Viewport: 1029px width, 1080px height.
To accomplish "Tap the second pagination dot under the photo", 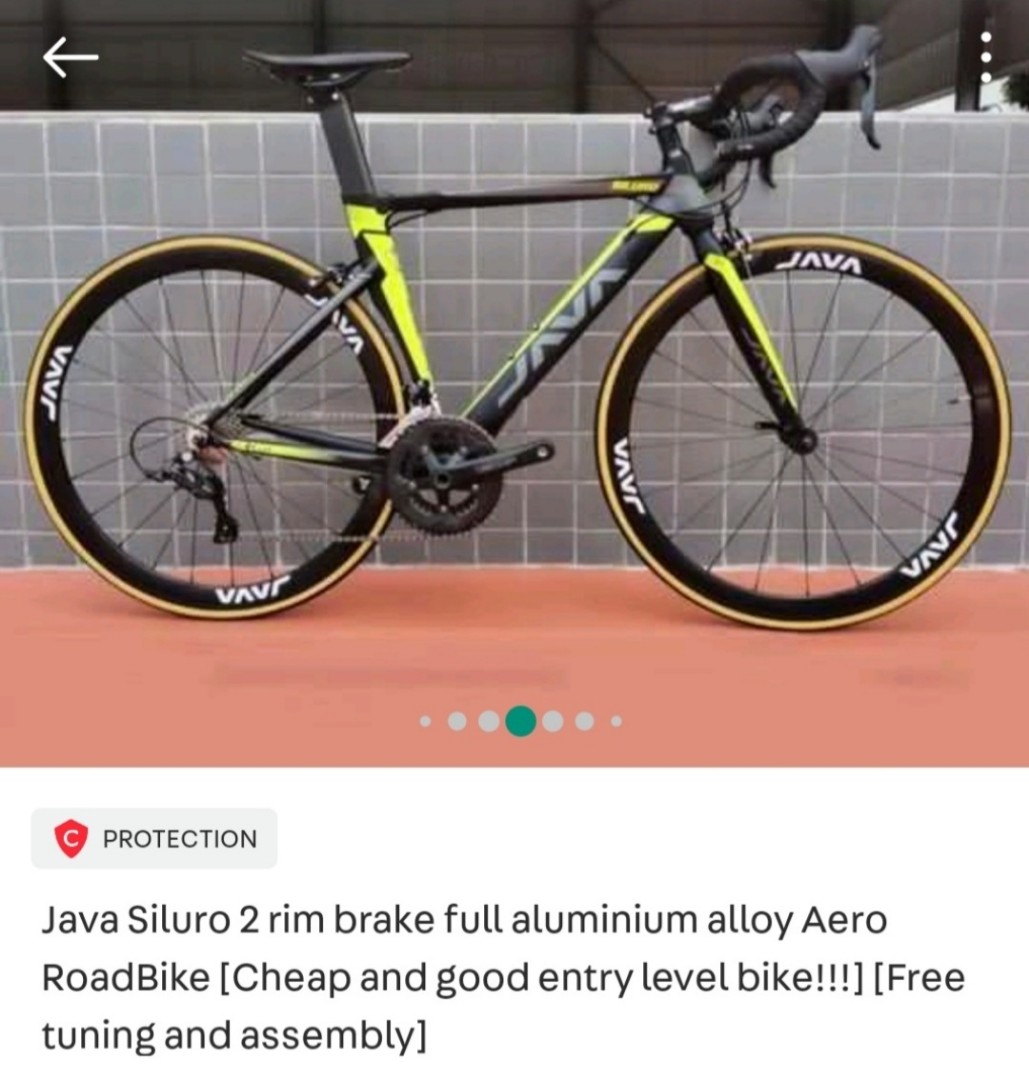I will (x=456, y=720).
